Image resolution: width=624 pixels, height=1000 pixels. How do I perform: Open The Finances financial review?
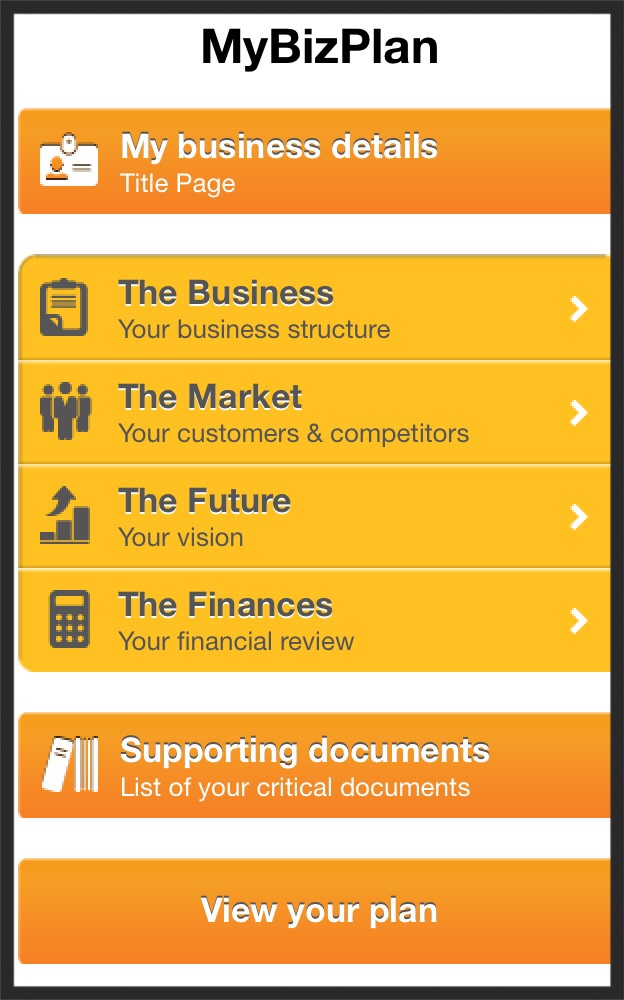click(315, 621)
